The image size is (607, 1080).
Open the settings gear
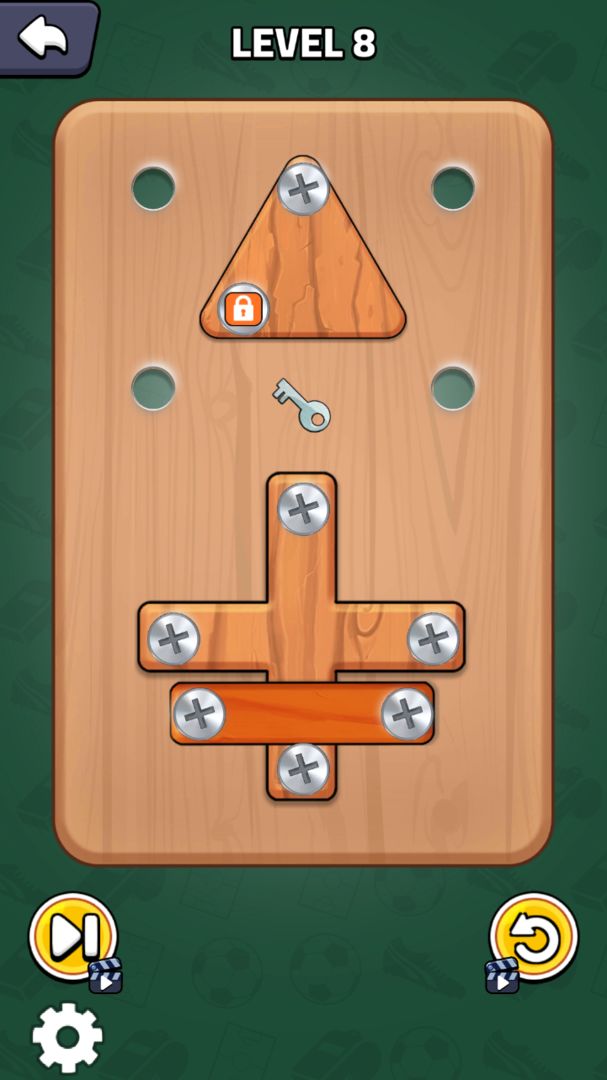(x=67, y=1038)
